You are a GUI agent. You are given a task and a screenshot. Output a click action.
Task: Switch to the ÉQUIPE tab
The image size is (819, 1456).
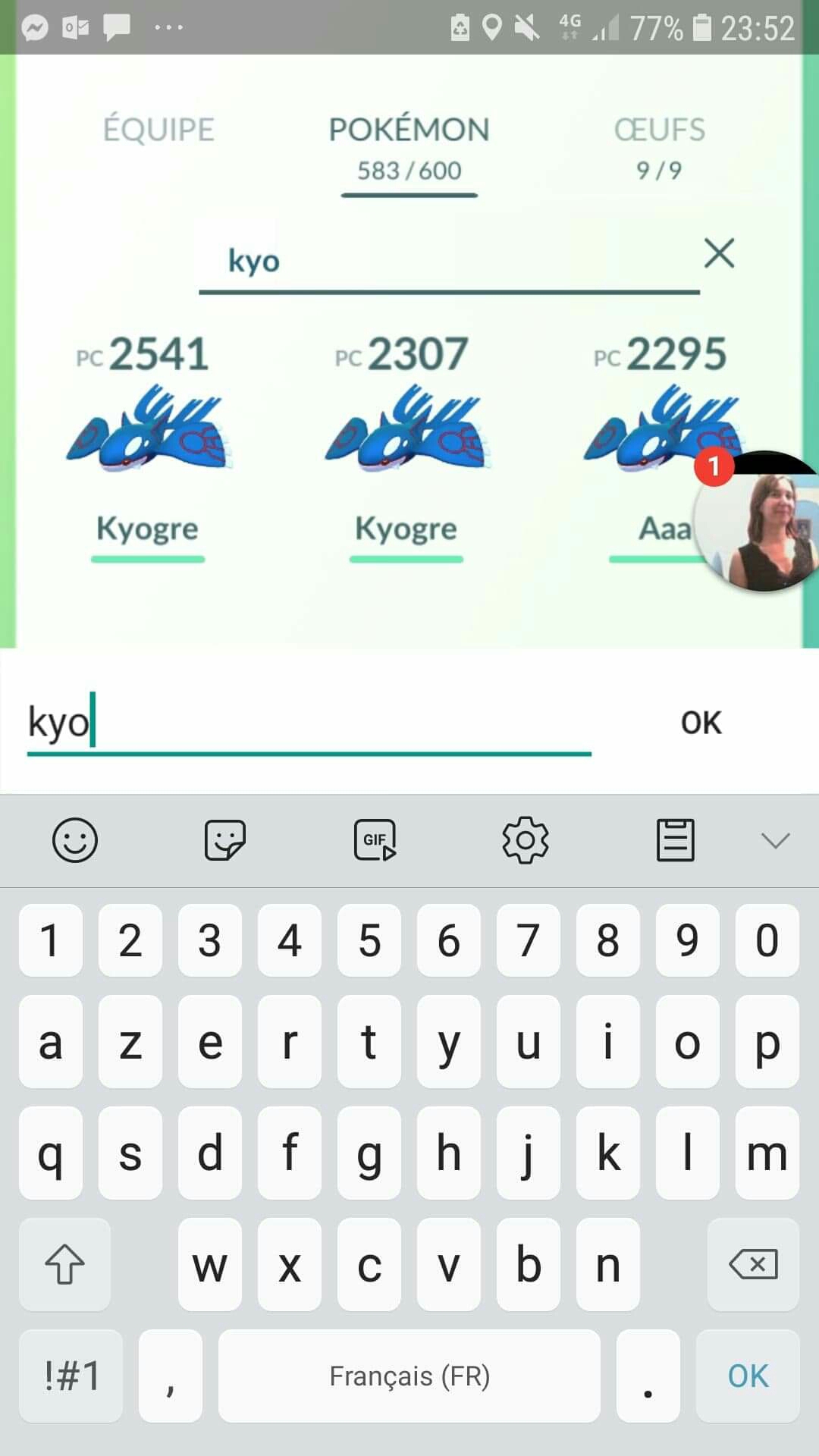click(x=158, y=130)
